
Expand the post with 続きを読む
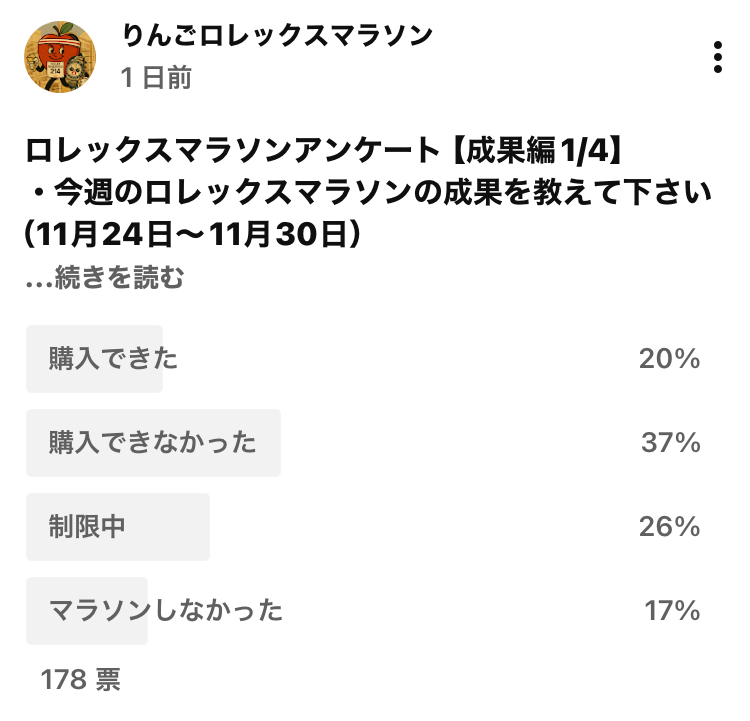tap(105, 279)
